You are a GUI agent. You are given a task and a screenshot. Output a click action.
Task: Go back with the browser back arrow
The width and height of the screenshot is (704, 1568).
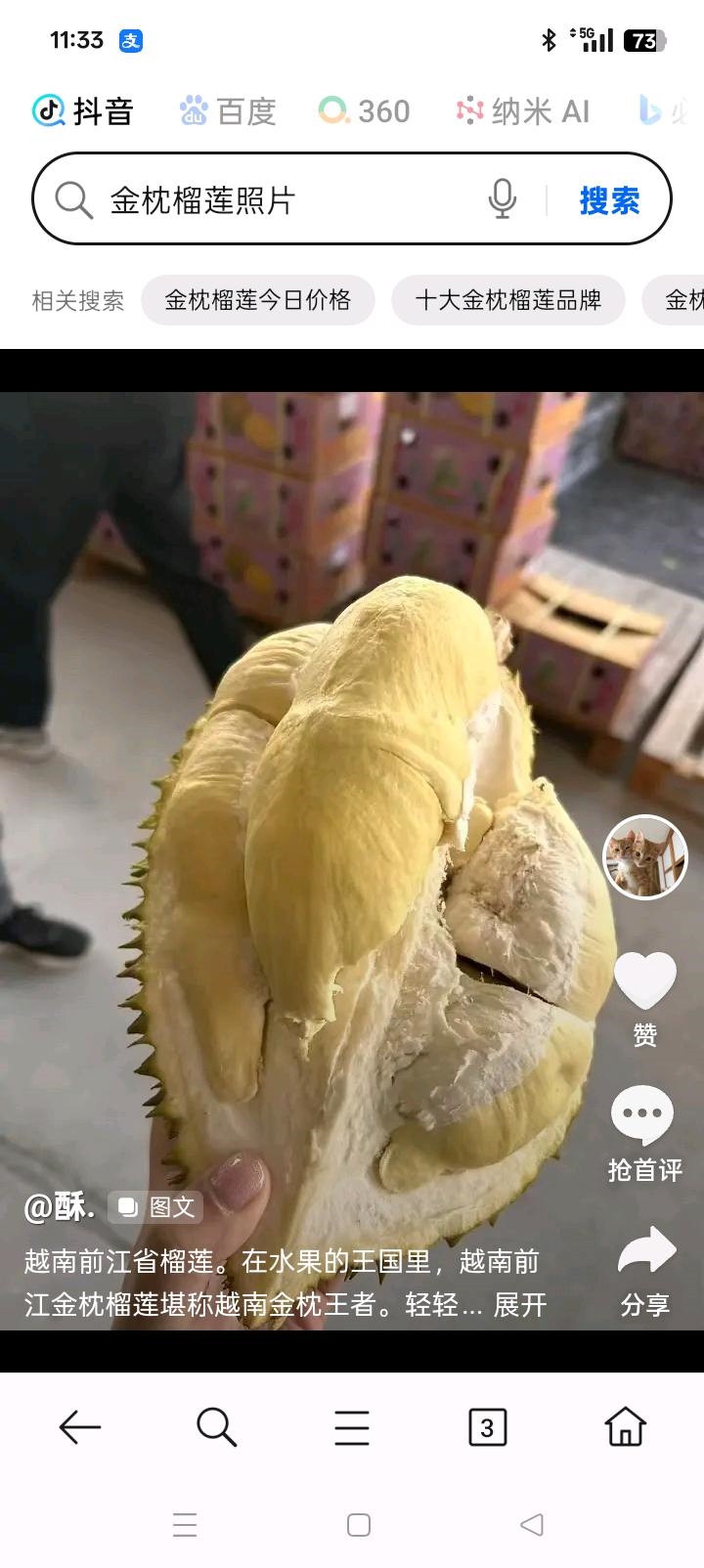80,1427
